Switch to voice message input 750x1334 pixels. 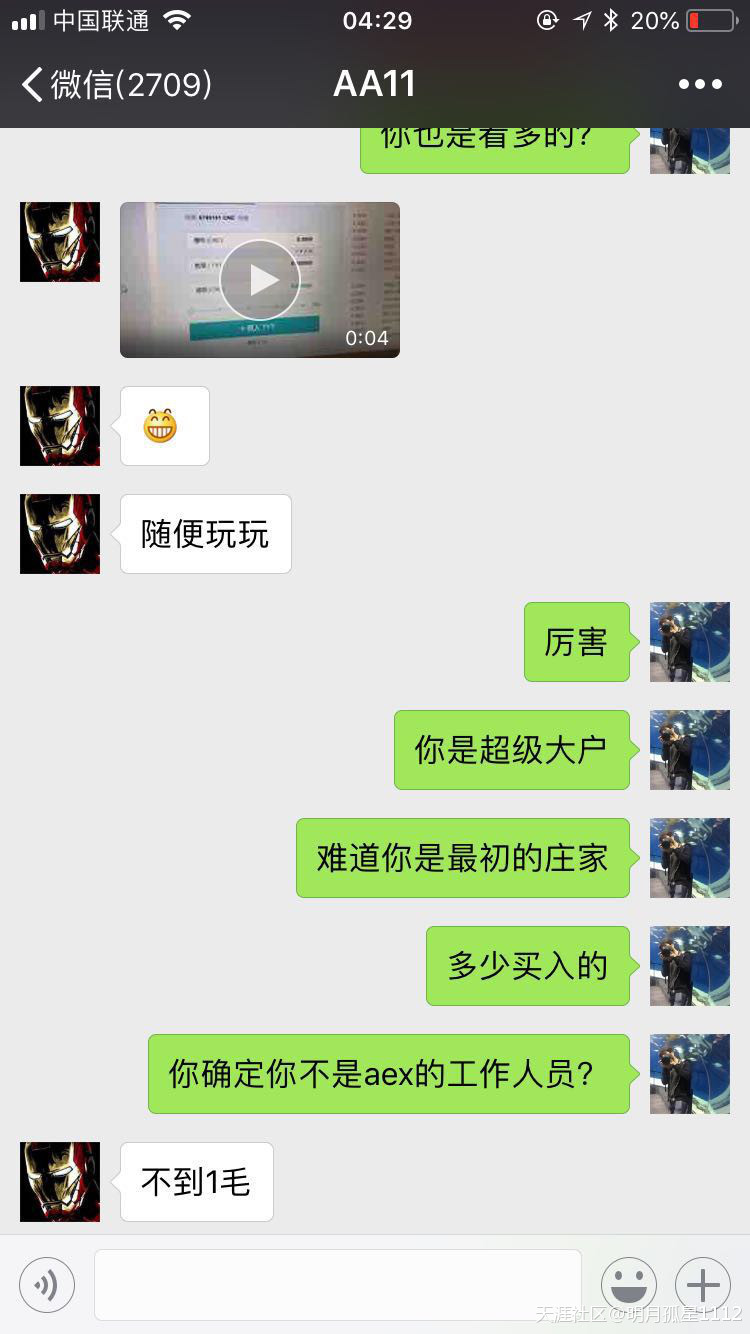click(x=47, y=1285)
